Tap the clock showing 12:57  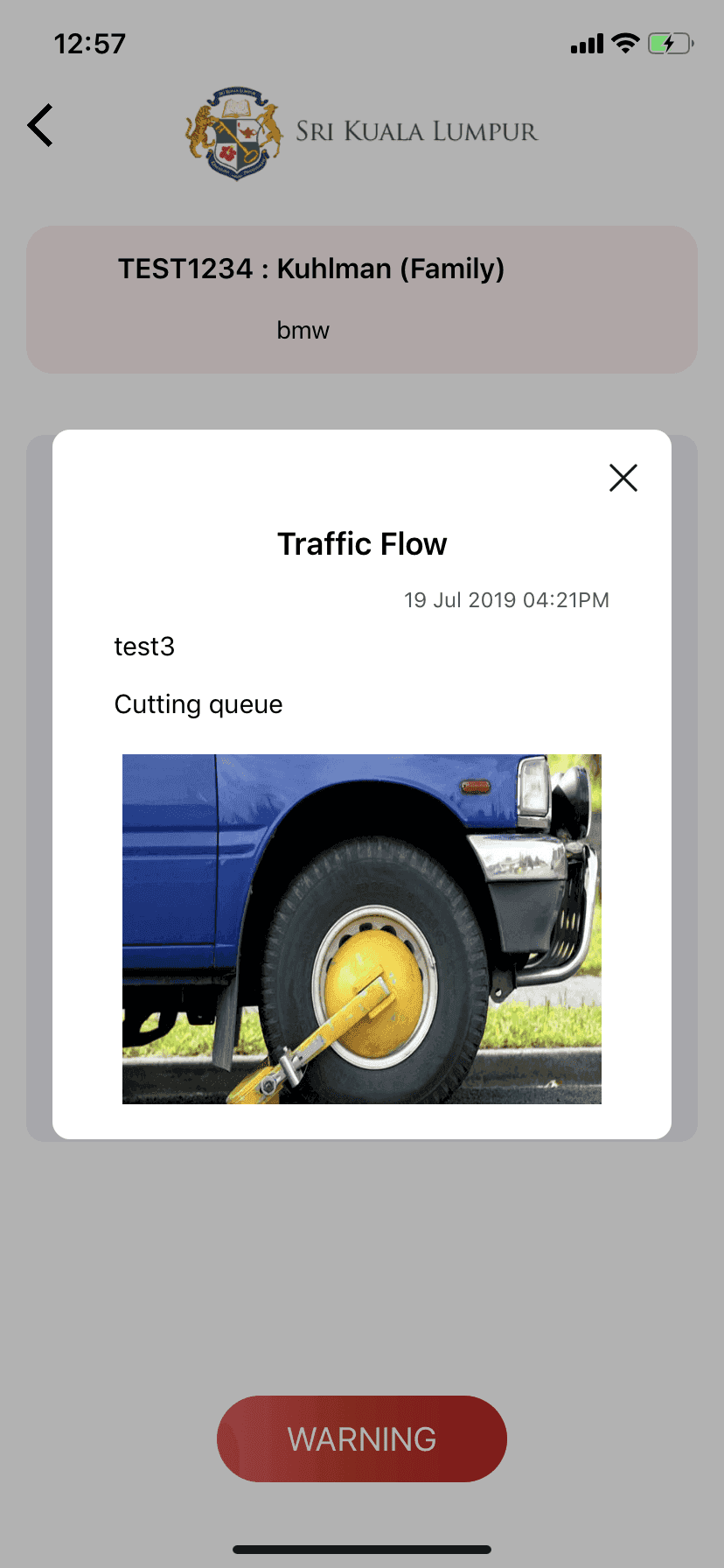(x=90, y=43)
